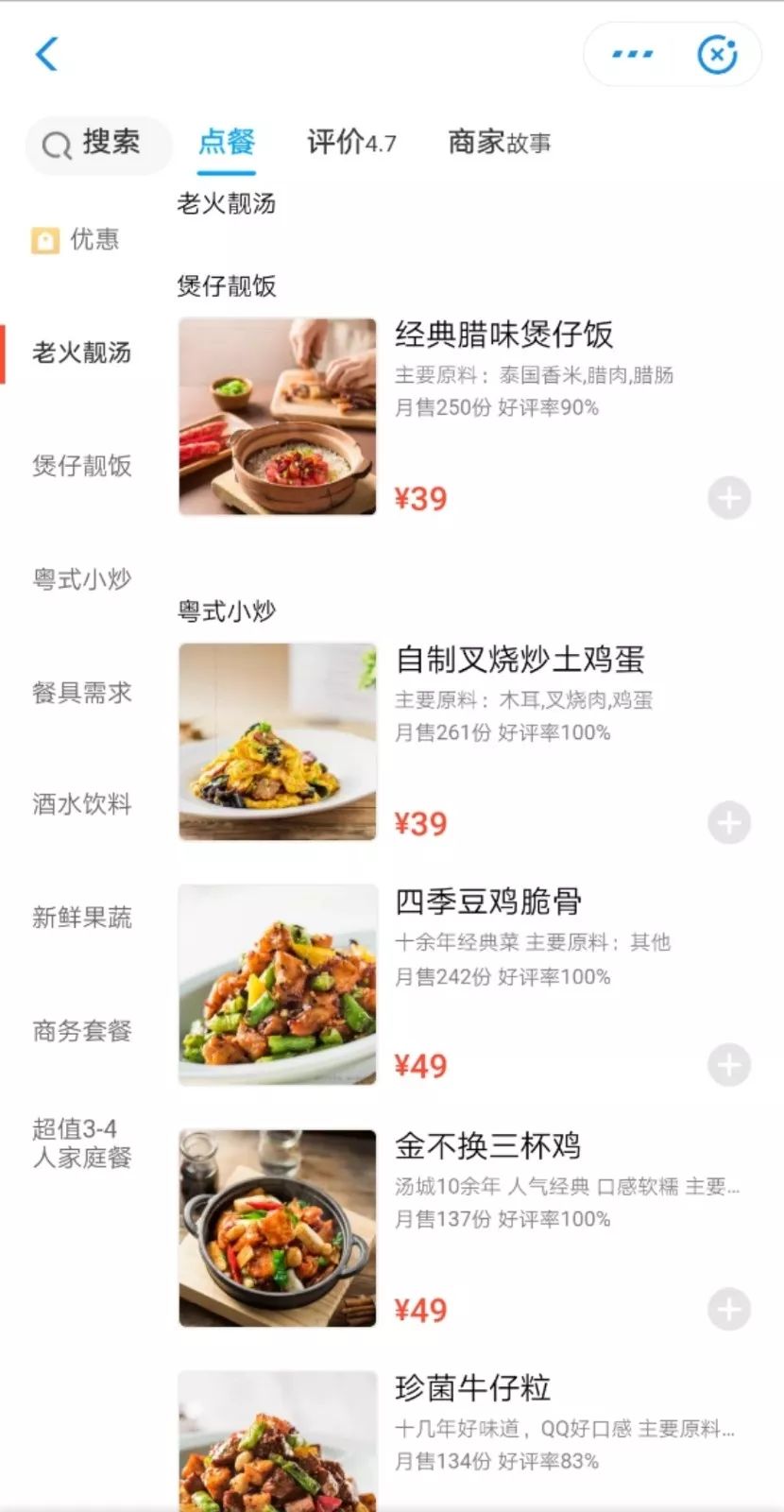Open 超值3-4人家庭餐 category
784x1512 pixels.
81,1143
